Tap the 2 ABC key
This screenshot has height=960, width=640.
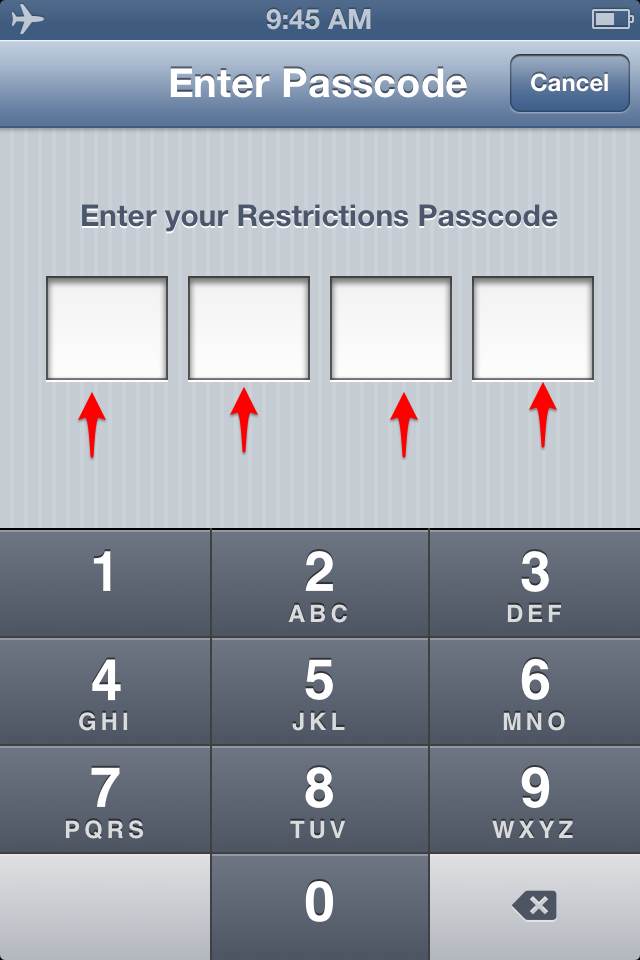point(320,583)
